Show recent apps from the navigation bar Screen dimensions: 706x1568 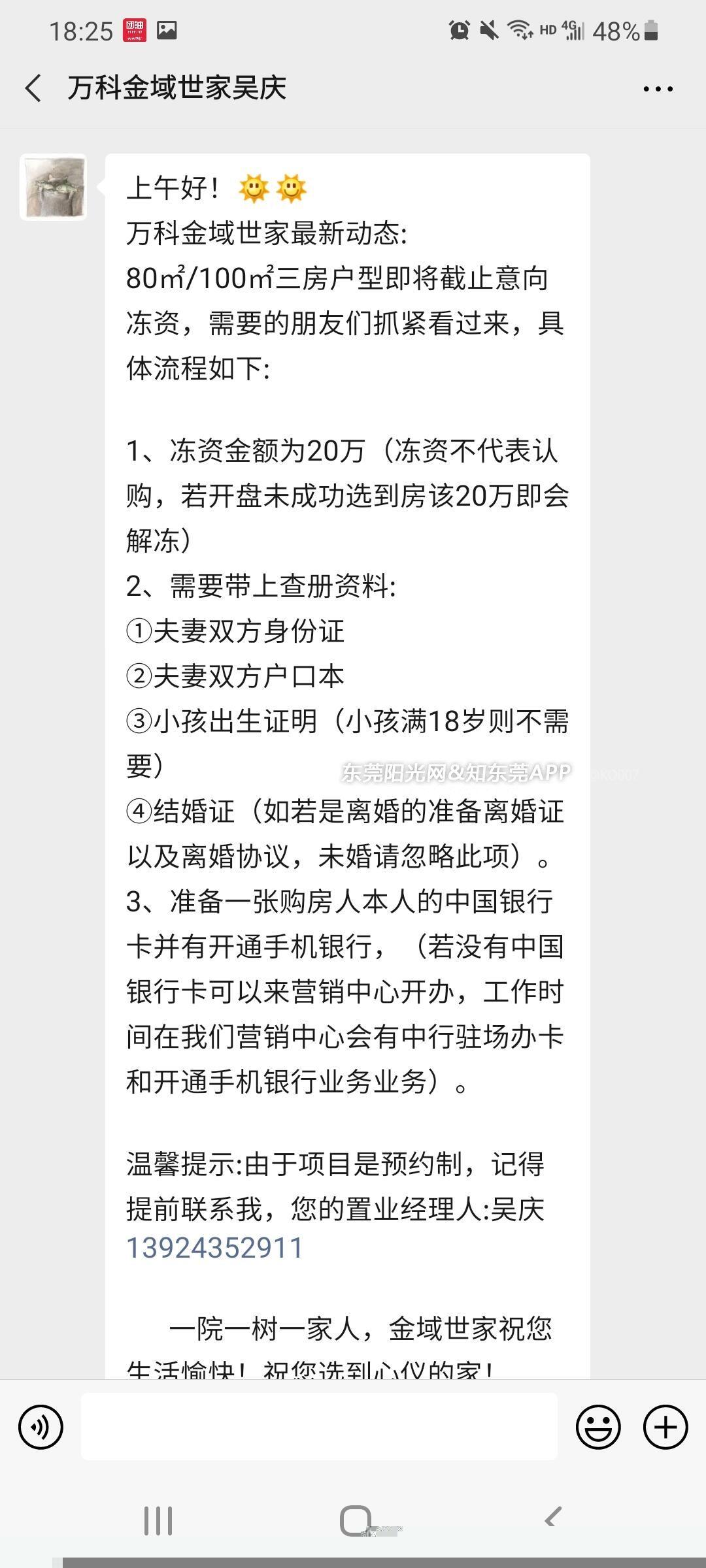pos(158,1521)
